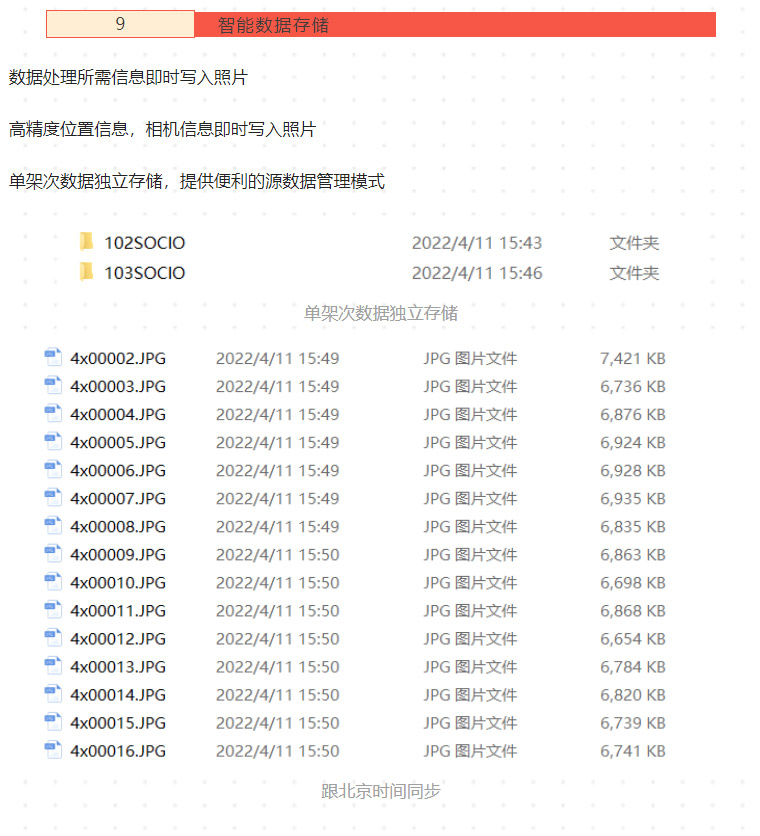Image resolution: width=760 pixels, height=836 pixels.
Task: Click the numbered badge showing 9
Action: coord(119,24)
